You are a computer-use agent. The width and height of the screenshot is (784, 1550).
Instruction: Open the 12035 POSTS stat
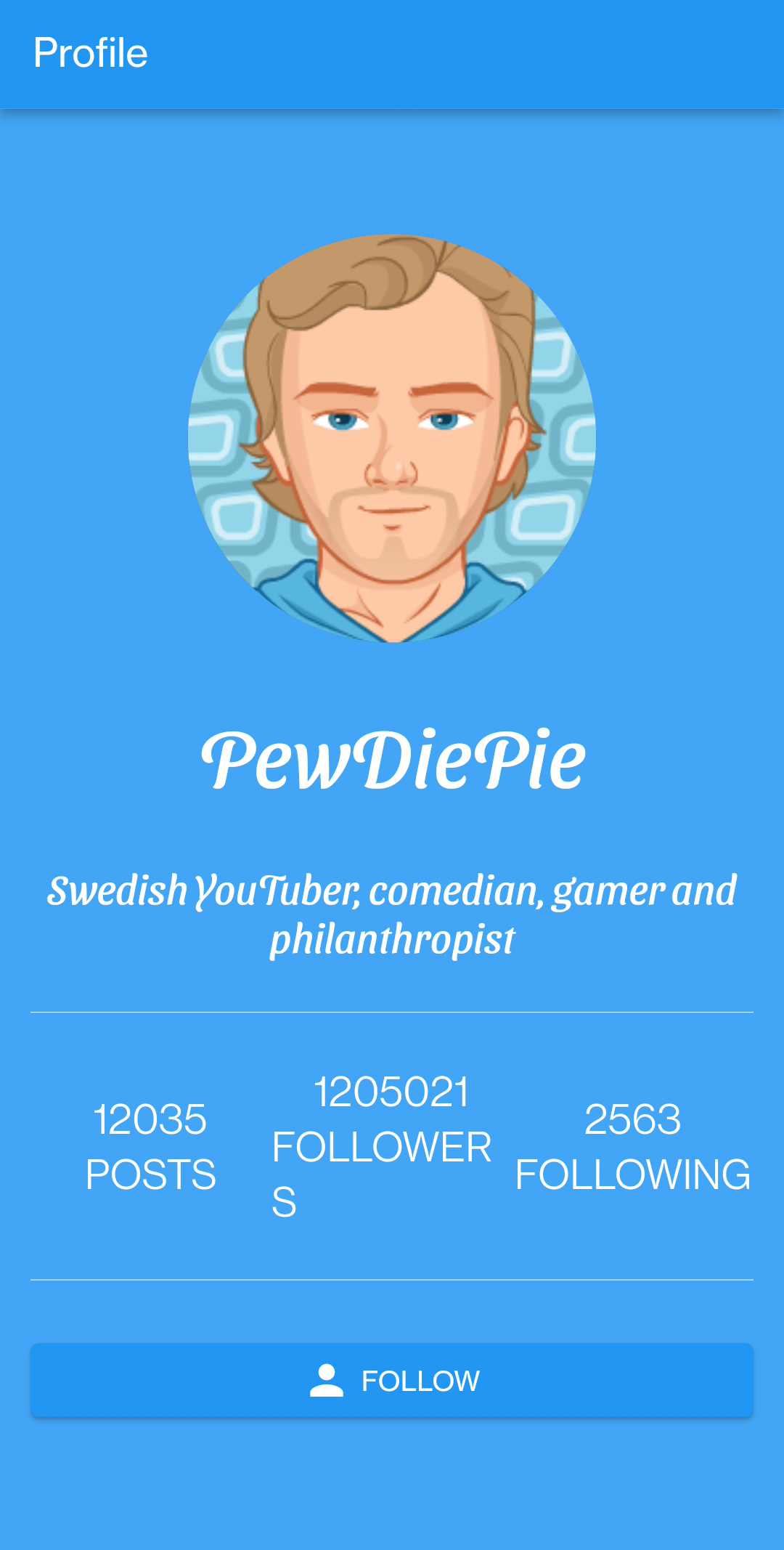pyautogui.click(x=150, y=1146)
